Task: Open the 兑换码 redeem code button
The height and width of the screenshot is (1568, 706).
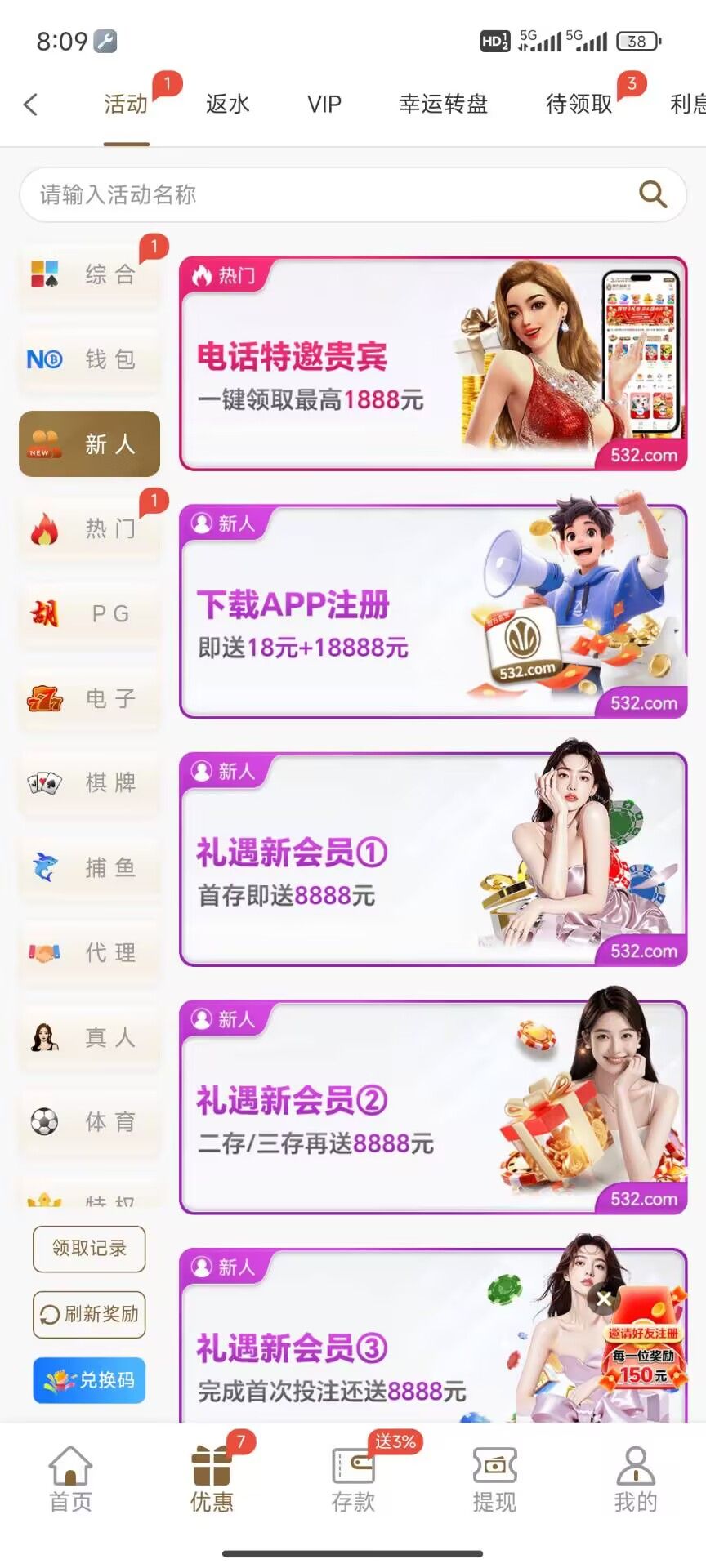Action: (x=89, y=1380)
